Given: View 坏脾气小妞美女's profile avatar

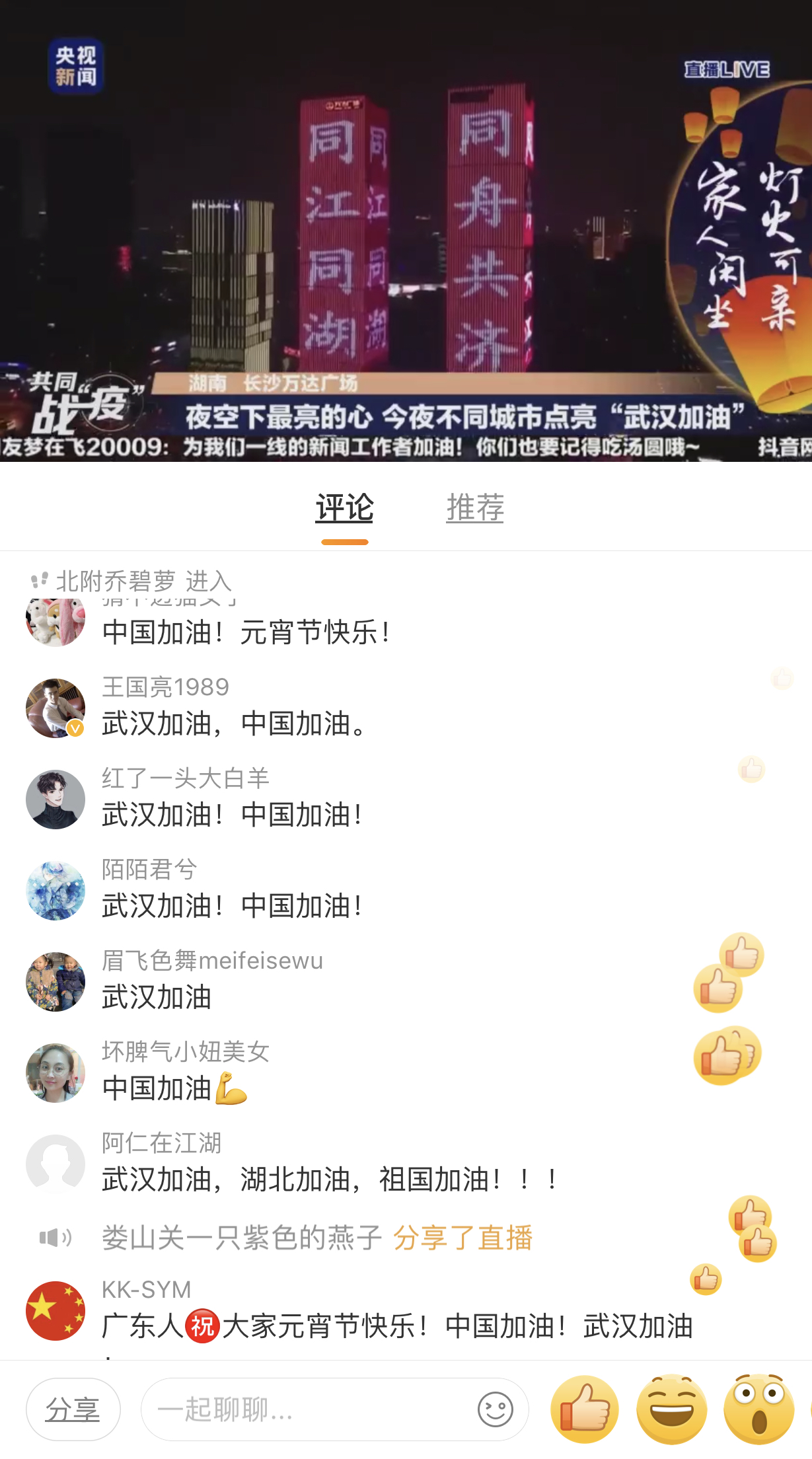Looking at the screenshot, I should pyautogui.click(x=55, y=1072).
